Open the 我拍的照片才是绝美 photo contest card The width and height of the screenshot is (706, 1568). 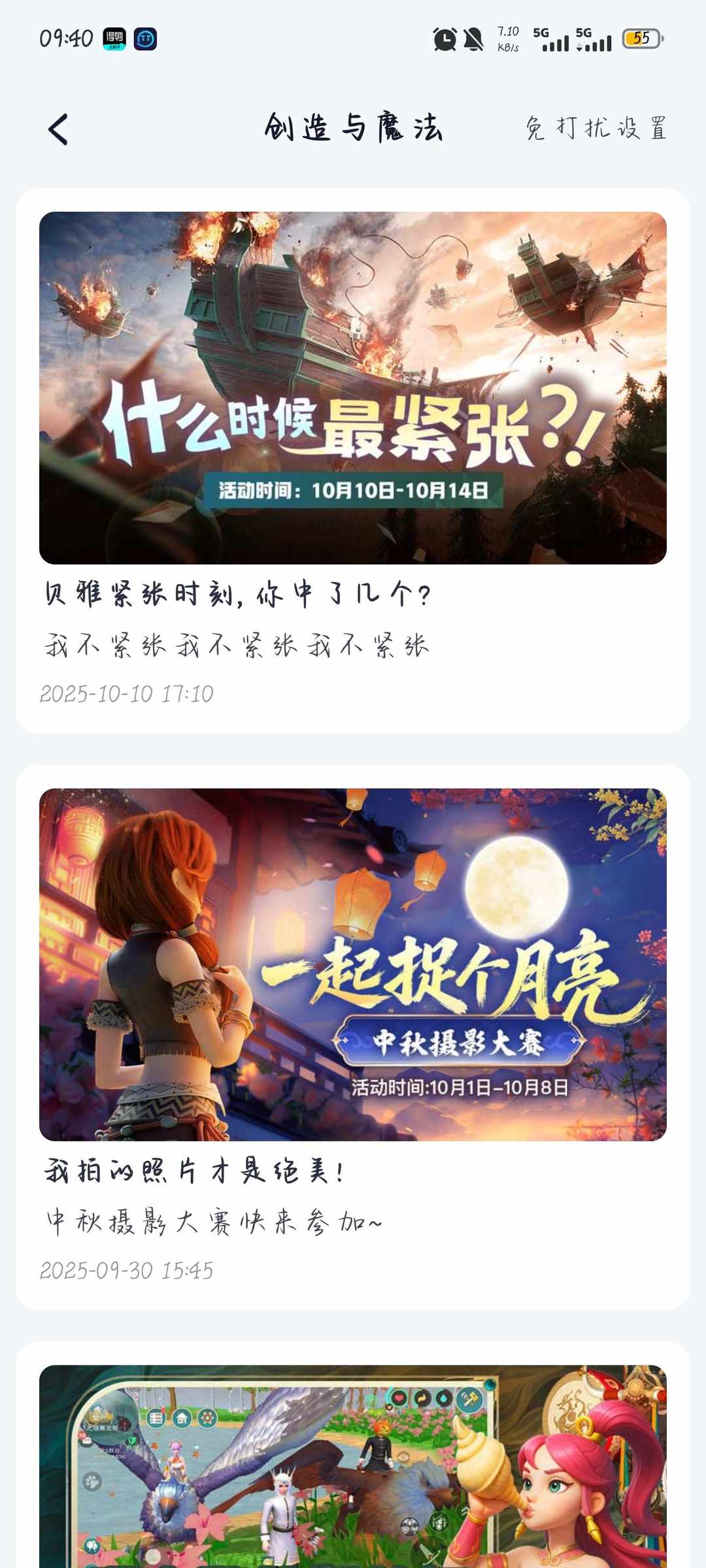click(x=353, y=1036)
